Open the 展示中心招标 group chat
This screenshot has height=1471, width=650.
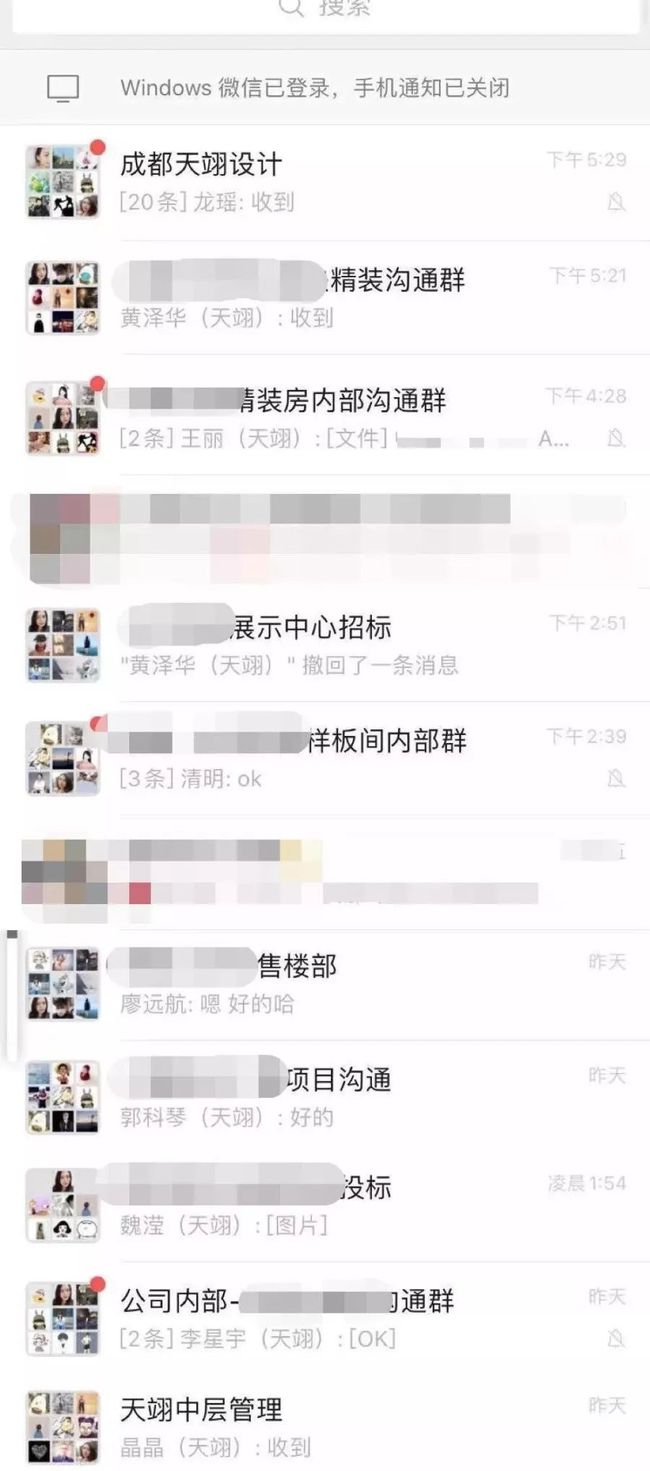click(x=325, y=645)
